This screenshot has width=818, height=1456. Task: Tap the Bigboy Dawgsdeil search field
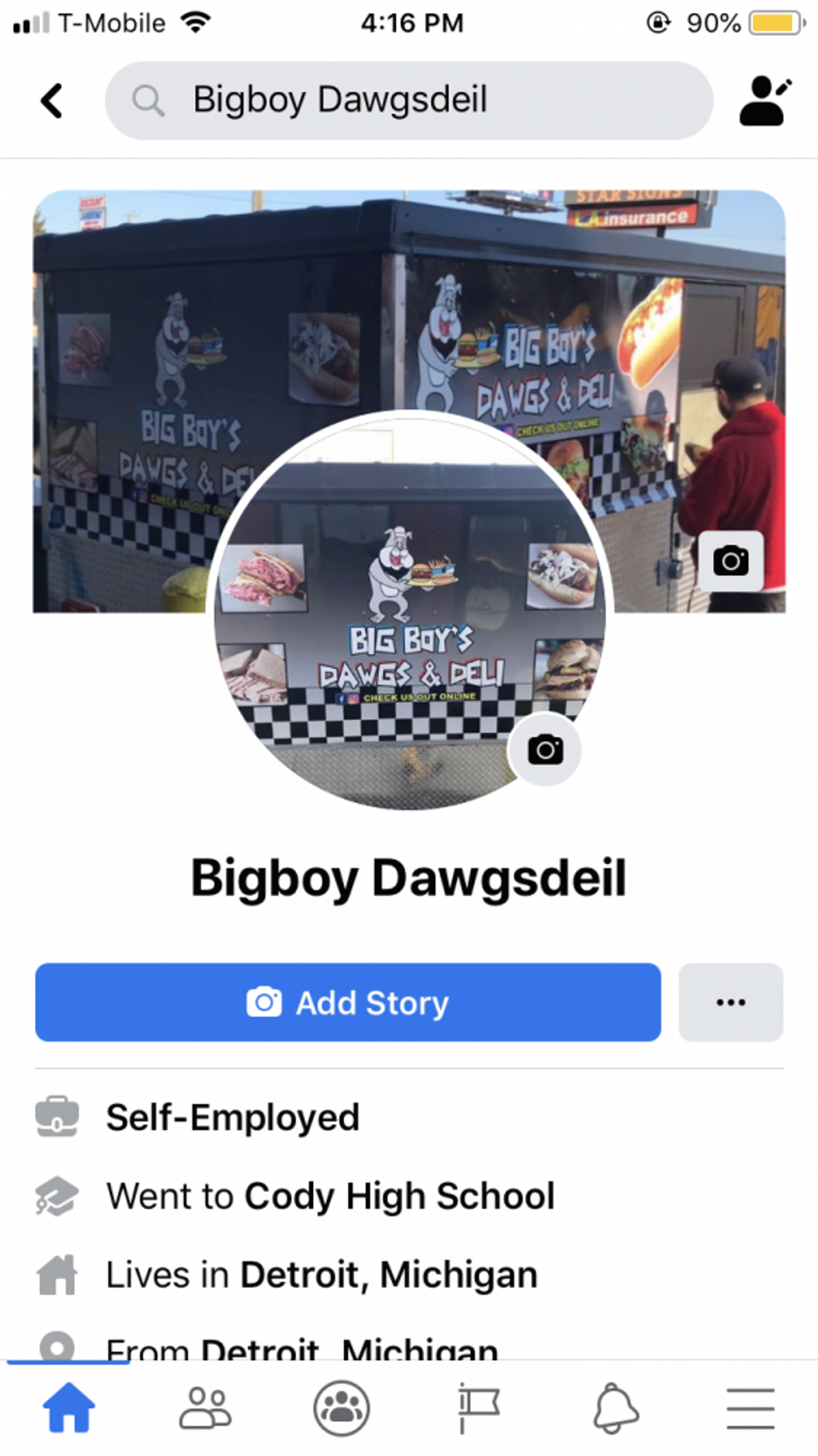pos(409,101)
